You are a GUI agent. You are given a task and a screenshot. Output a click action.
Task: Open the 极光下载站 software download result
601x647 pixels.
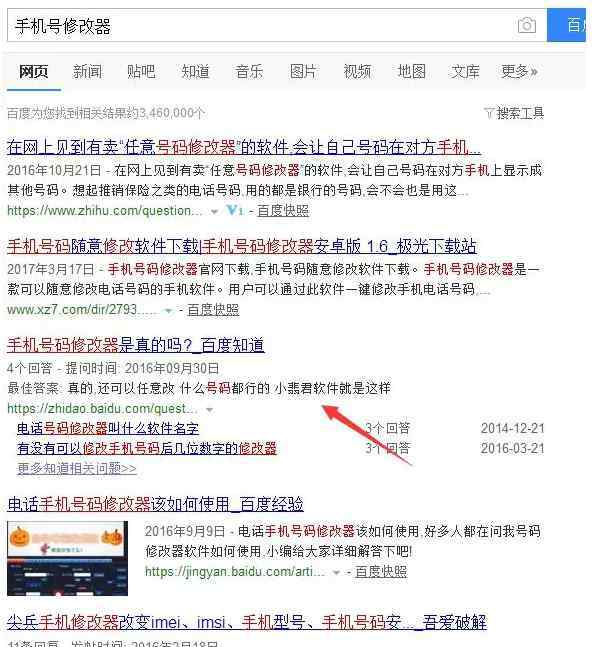pyautogui.click(x=241, y=245)
